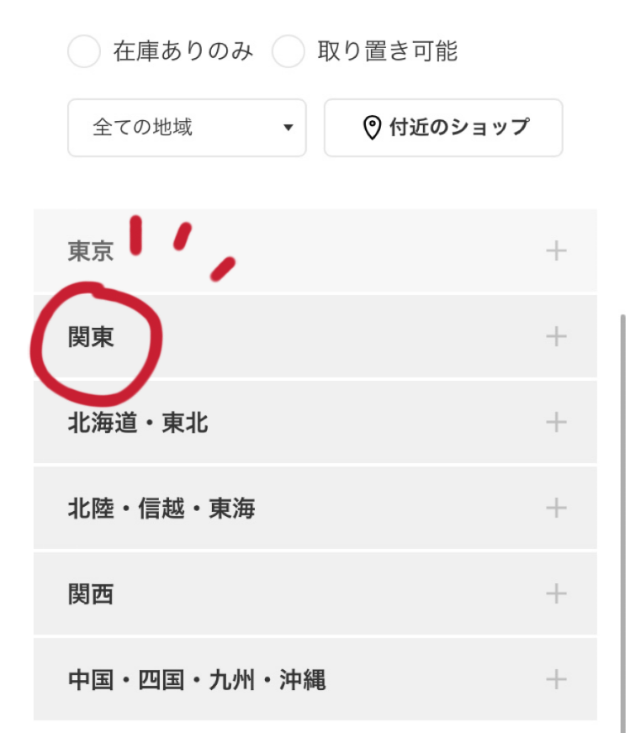Tap the 付近のショップ button

443,128
